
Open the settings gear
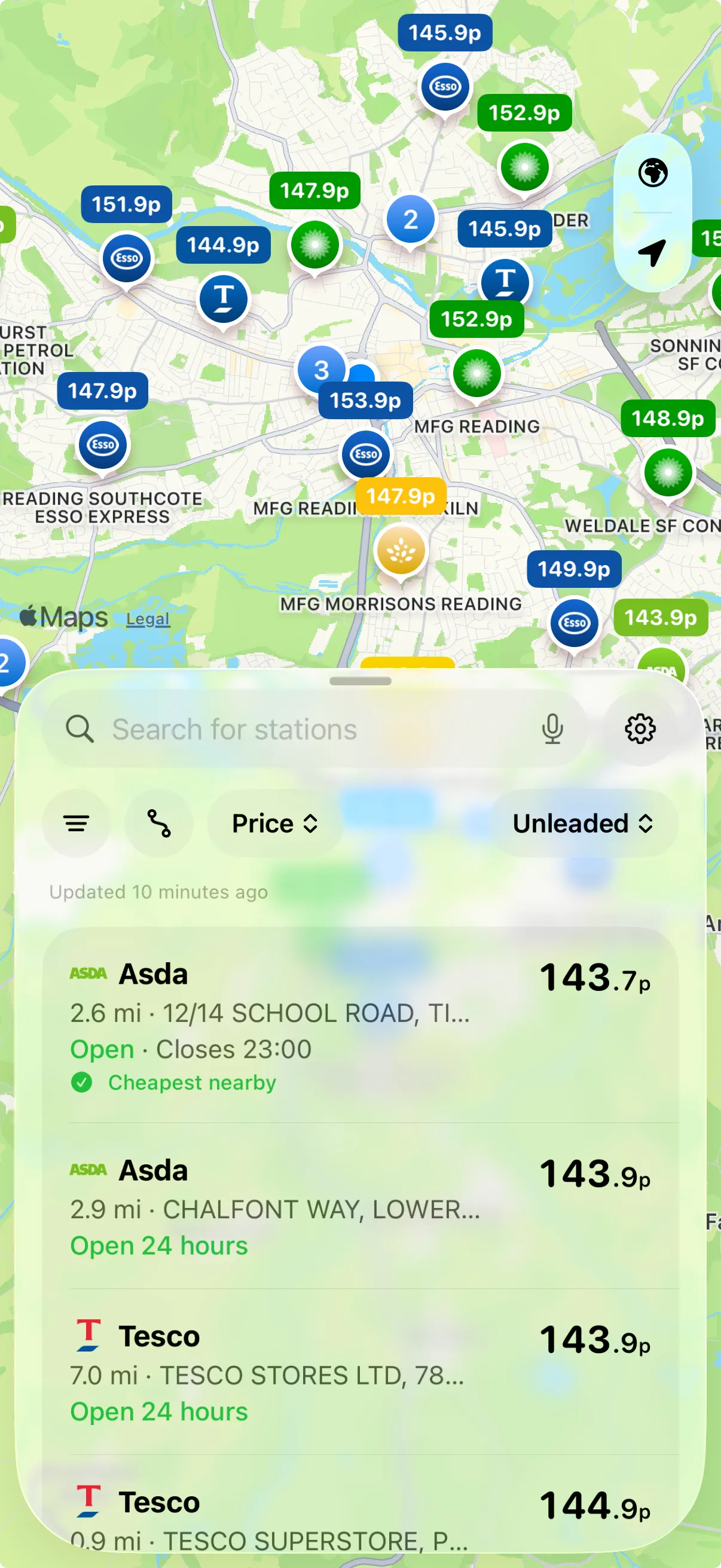tap(640, 728)
